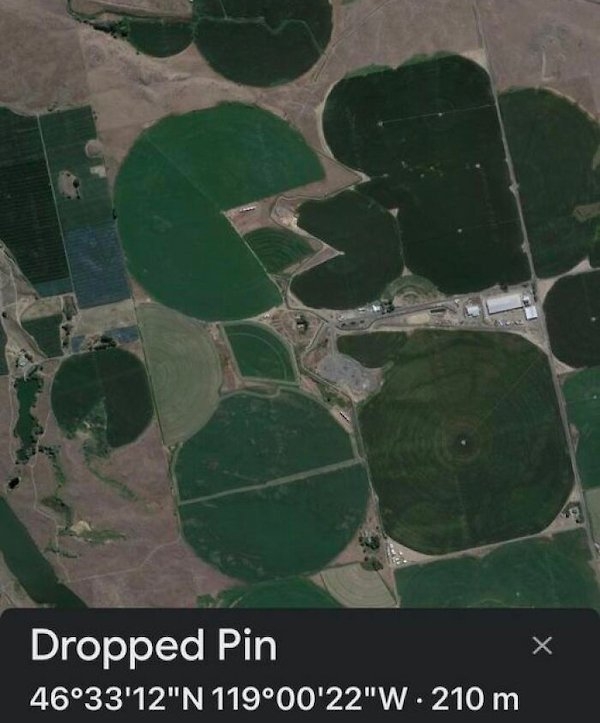Dismiss the Dropped Pin panel
The height and width of the screenshot is (723, 600).
point(541,646)
